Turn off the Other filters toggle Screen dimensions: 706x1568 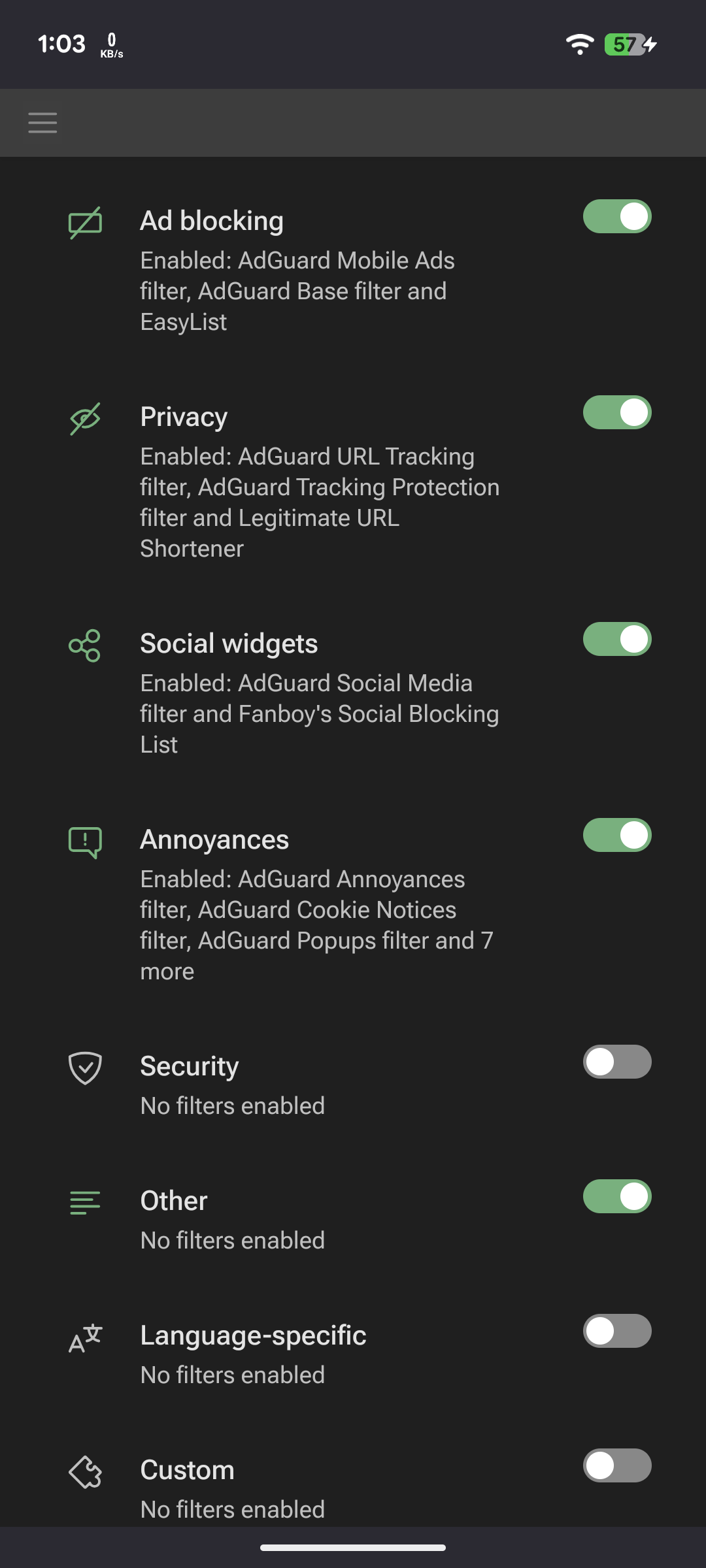tap(616, 1196)
